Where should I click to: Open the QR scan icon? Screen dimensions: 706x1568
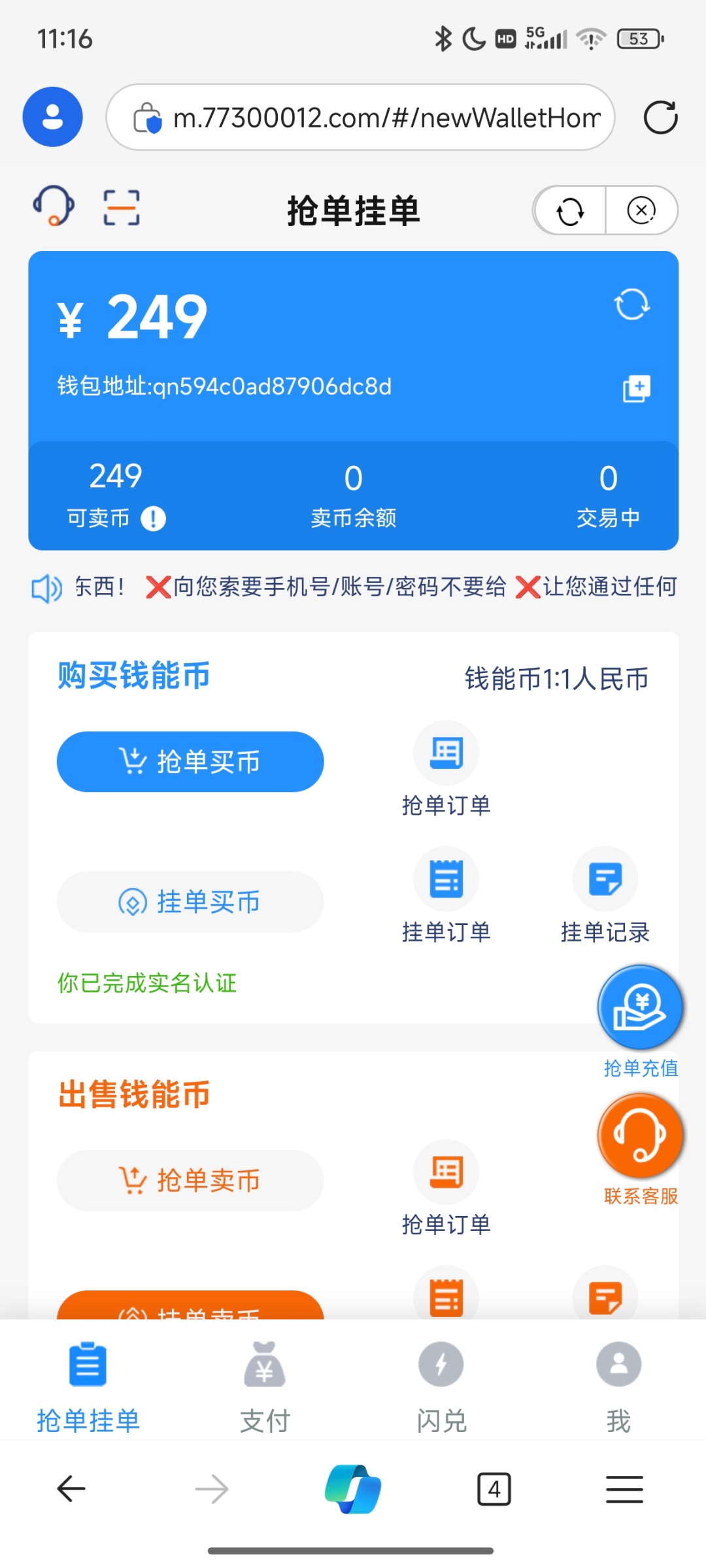coord(122,208)
